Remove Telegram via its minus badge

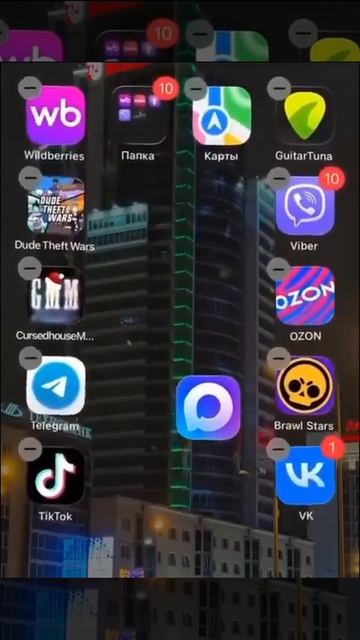(x=30, y=358)
